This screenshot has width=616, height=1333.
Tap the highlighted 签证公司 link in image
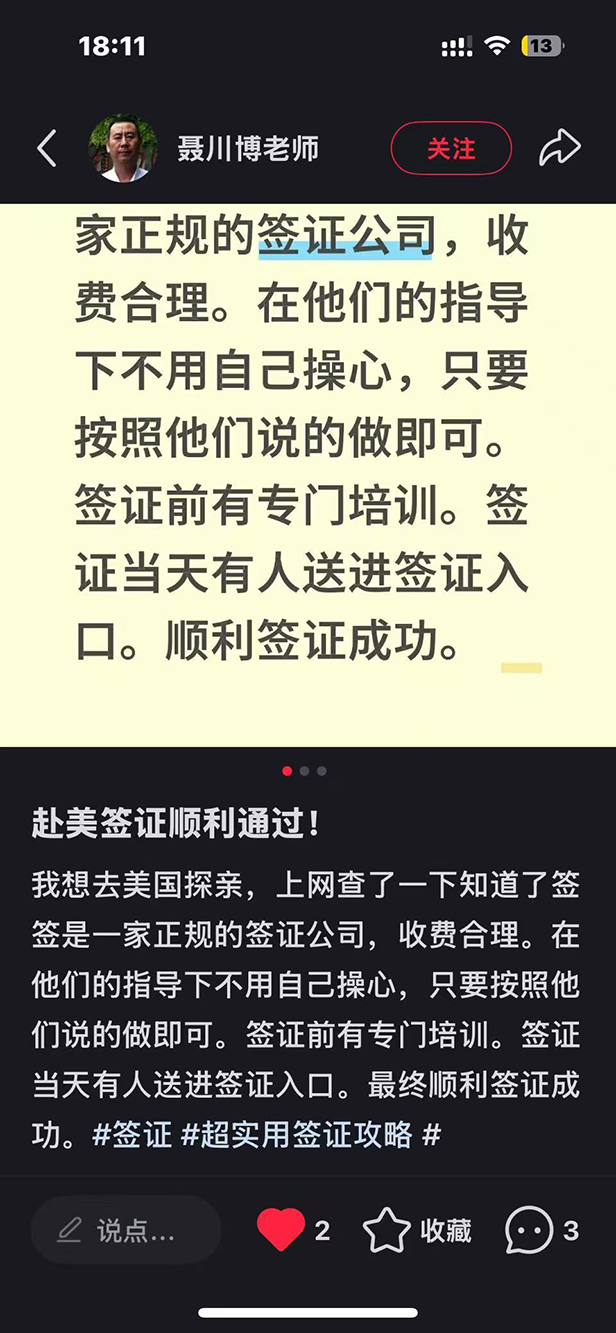pyautogui.click(x=346, y=237)
